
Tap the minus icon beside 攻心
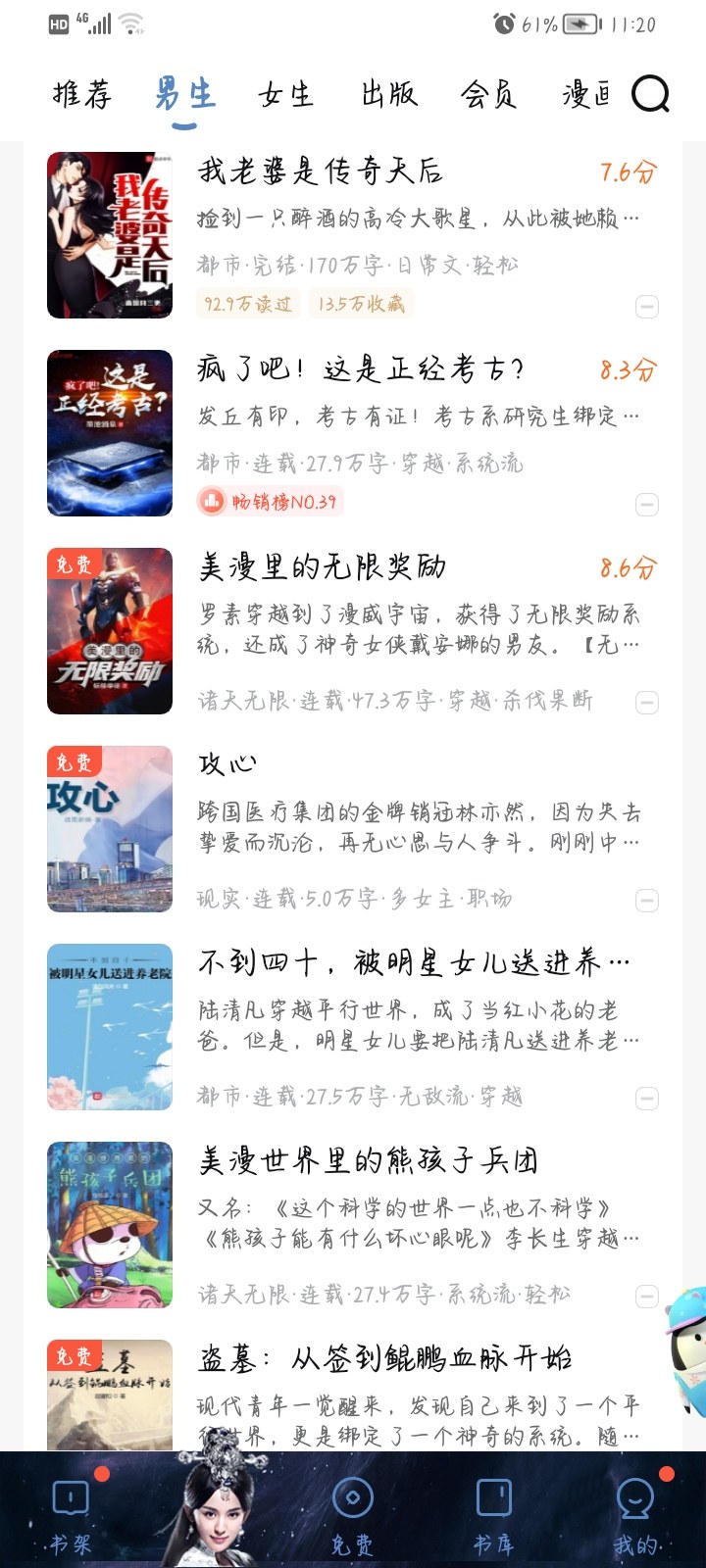(647, 900)
